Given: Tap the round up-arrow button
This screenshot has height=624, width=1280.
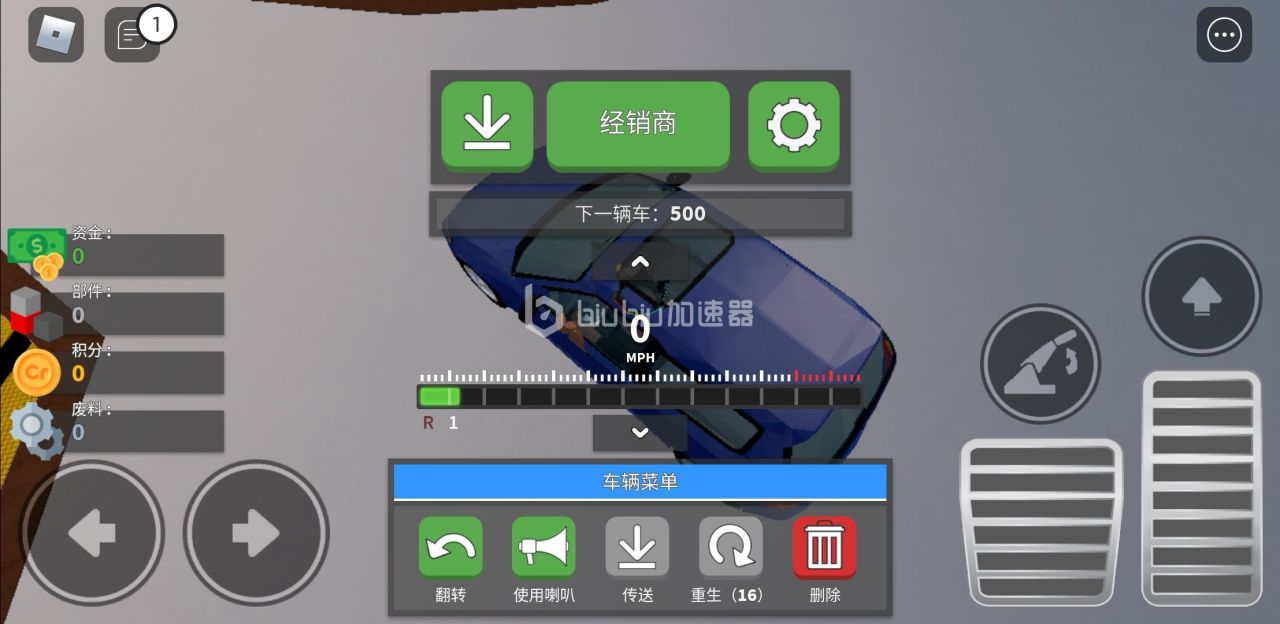Looking at the screenshot, I should (x=1202, y=296).
